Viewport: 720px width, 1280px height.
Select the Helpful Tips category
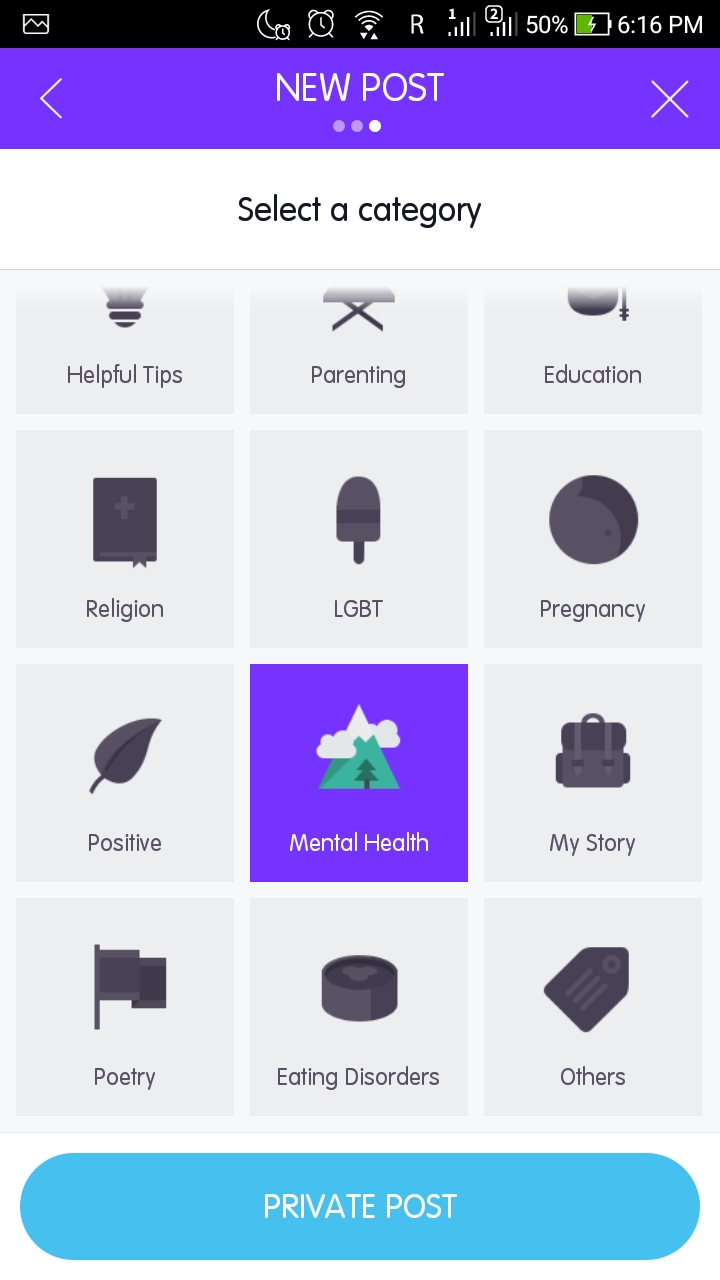tap(125, 350)
